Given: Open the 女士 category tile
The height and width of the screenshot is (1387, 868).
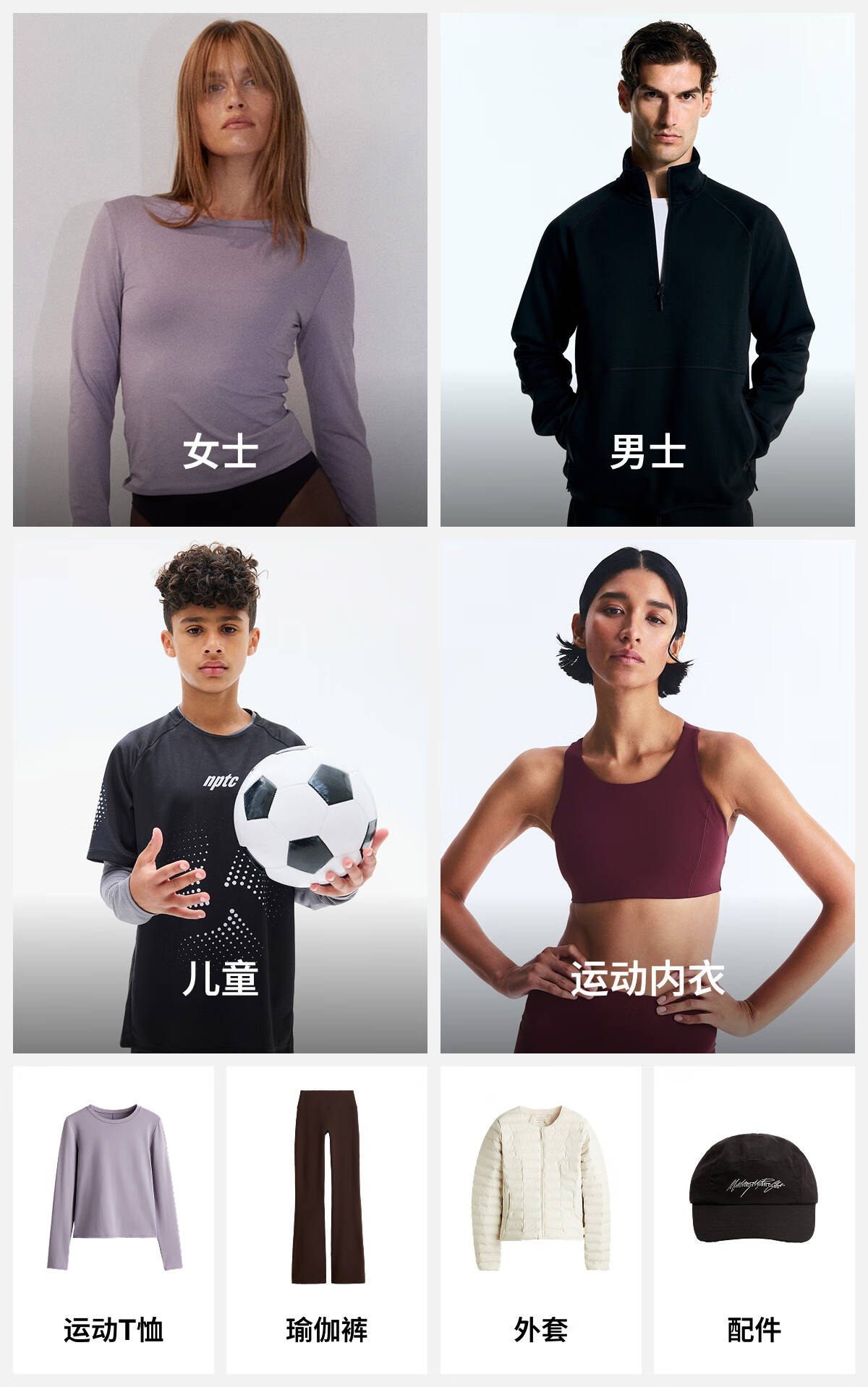Looking at the screenshot, I should [x=220, y=270].
